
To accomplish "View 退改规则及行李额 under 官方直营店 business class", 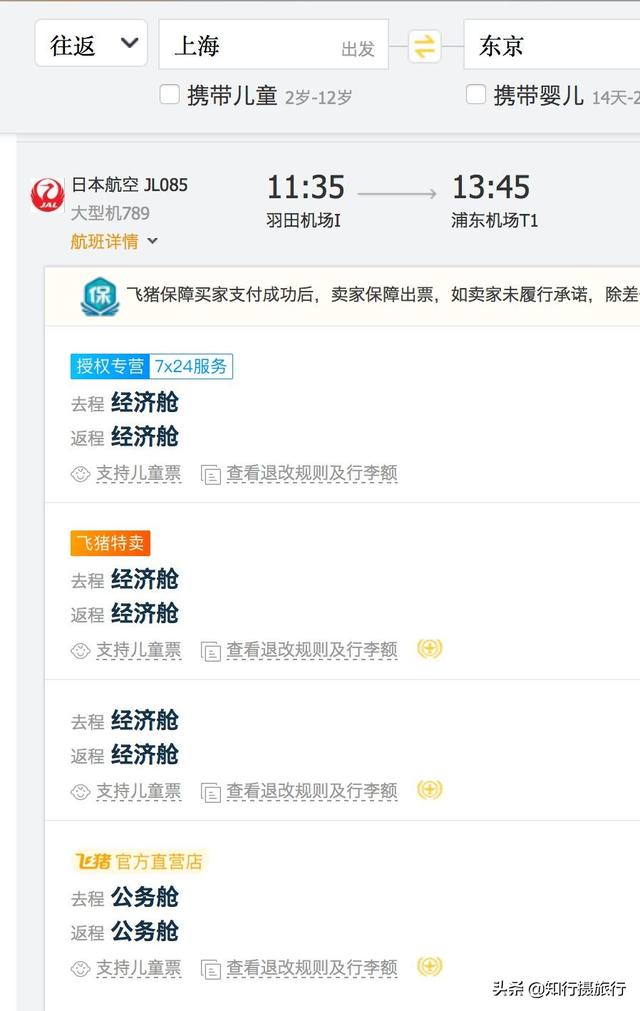I will pos(311,968).
